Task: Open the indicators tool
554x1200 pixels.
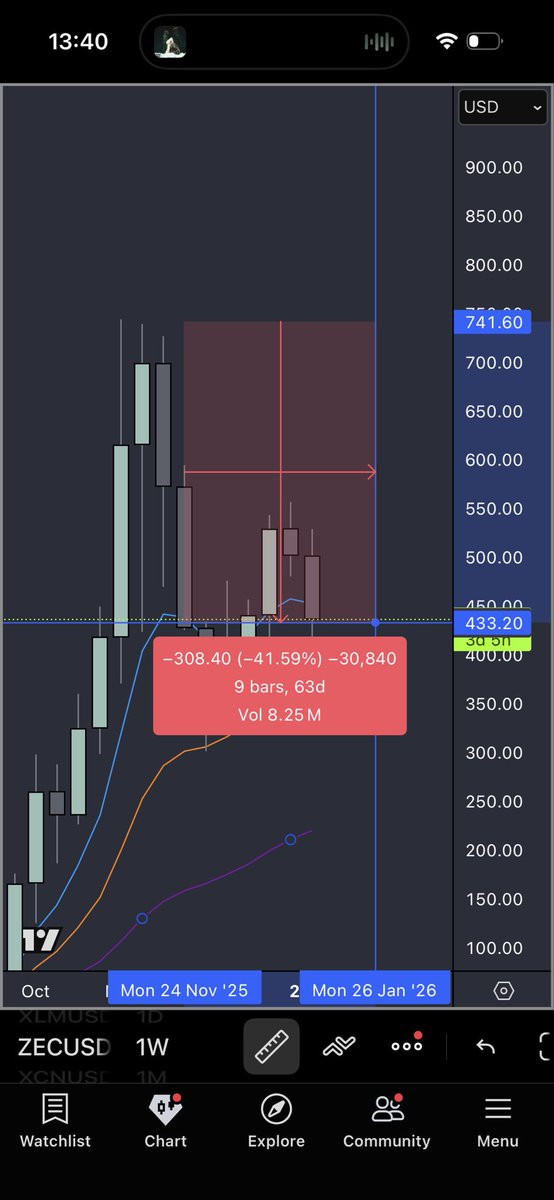Action: 340,1046
